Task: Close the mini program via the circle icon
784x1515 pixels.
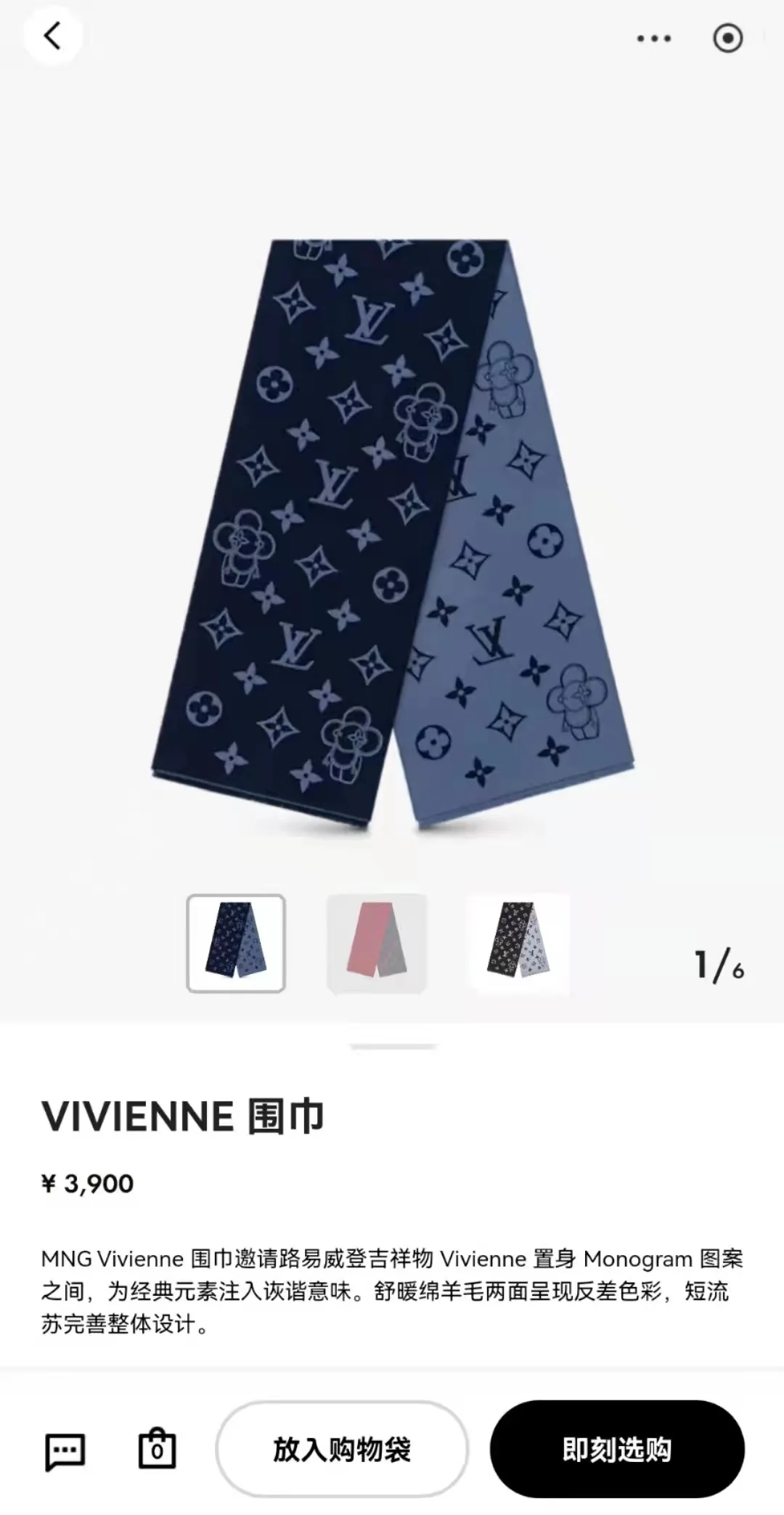Action: pyautogui.click(x=727, y=38)
